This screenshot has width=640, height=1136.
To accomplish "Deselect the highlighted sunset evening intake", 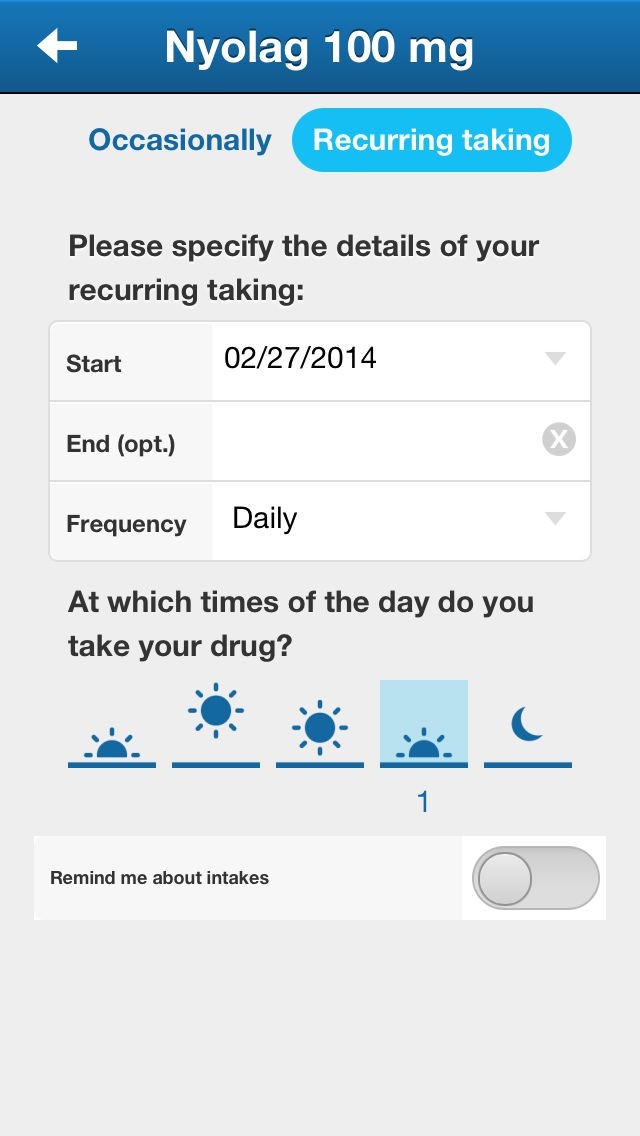I will point(424,725).
